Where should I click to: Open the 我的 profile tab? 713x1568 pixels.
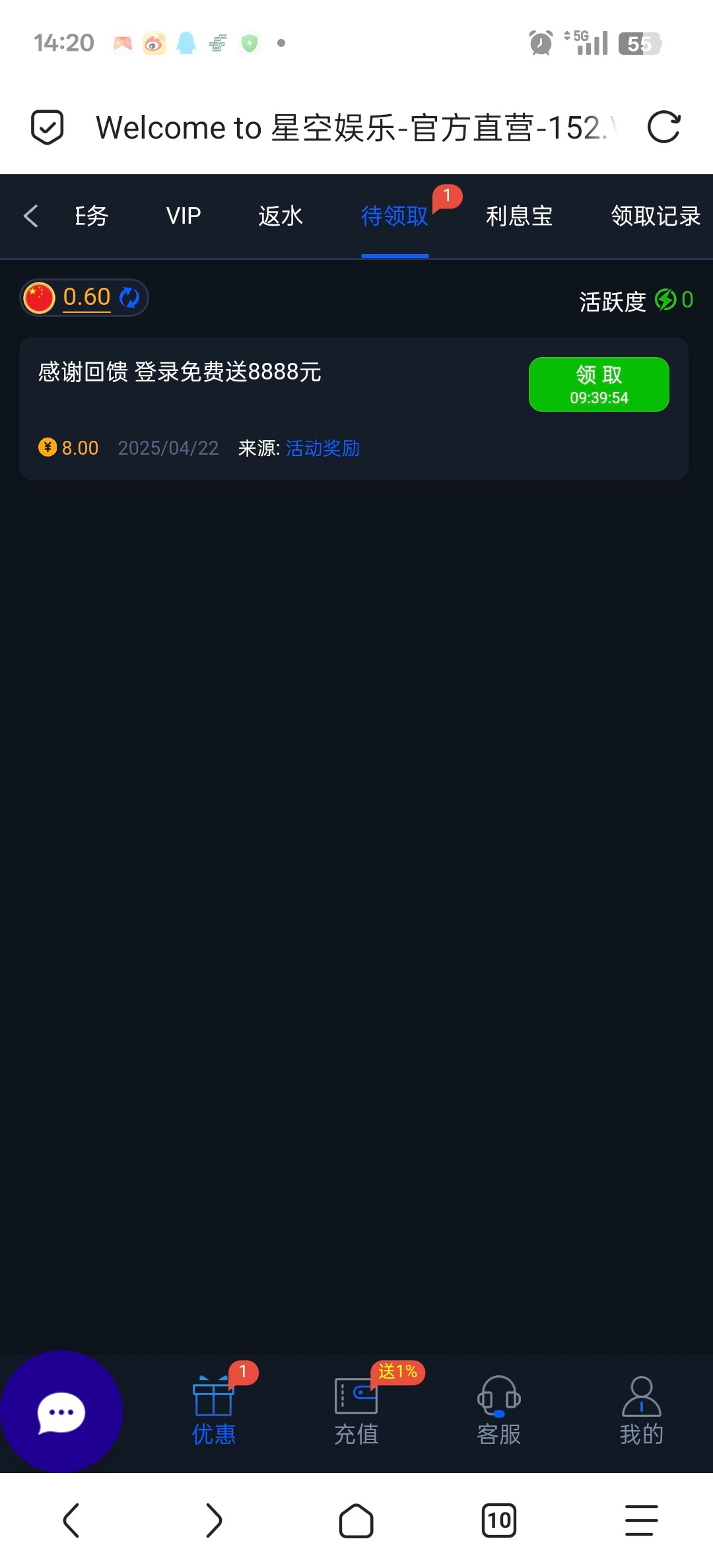[x=642, y=1410]
